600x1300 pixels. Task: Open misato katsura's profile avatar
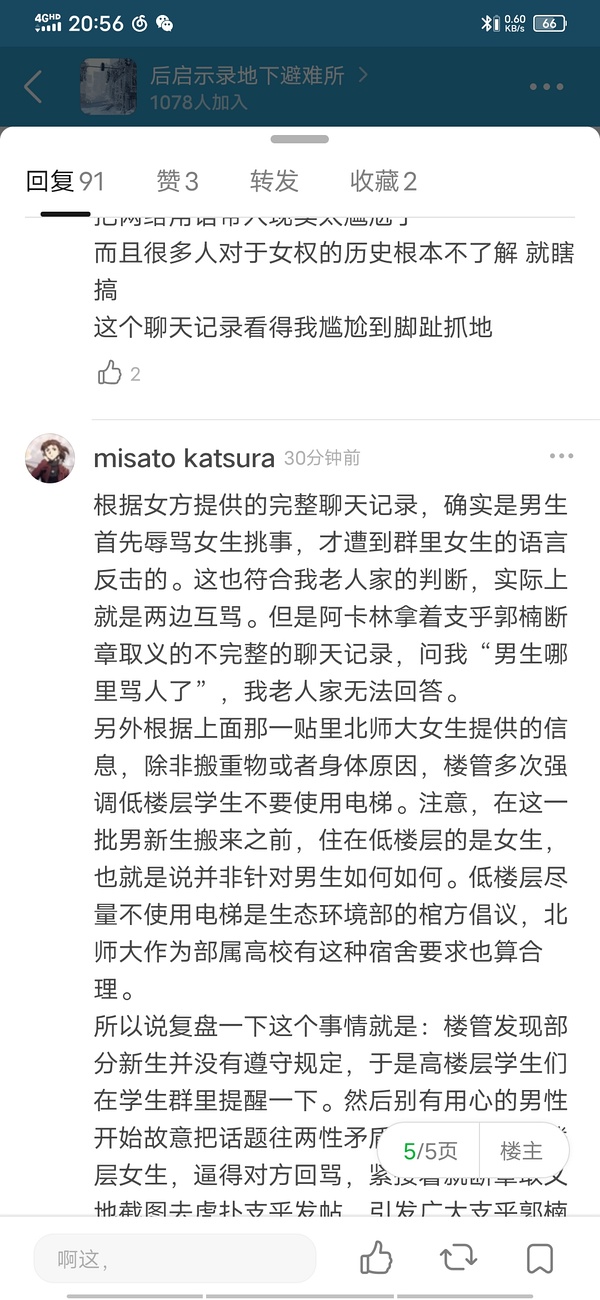50,458
